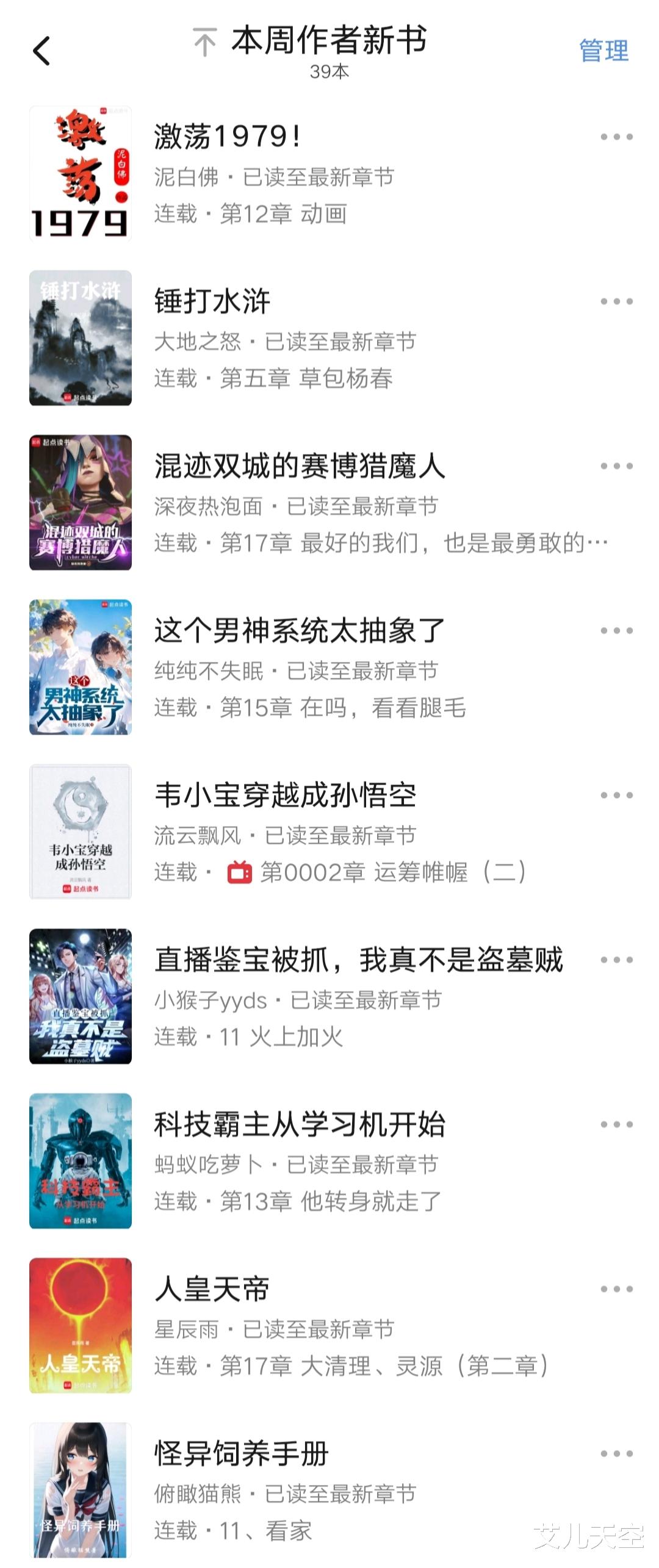
Task: Open the book 锤打水浒
Action: tap(212, 301)
